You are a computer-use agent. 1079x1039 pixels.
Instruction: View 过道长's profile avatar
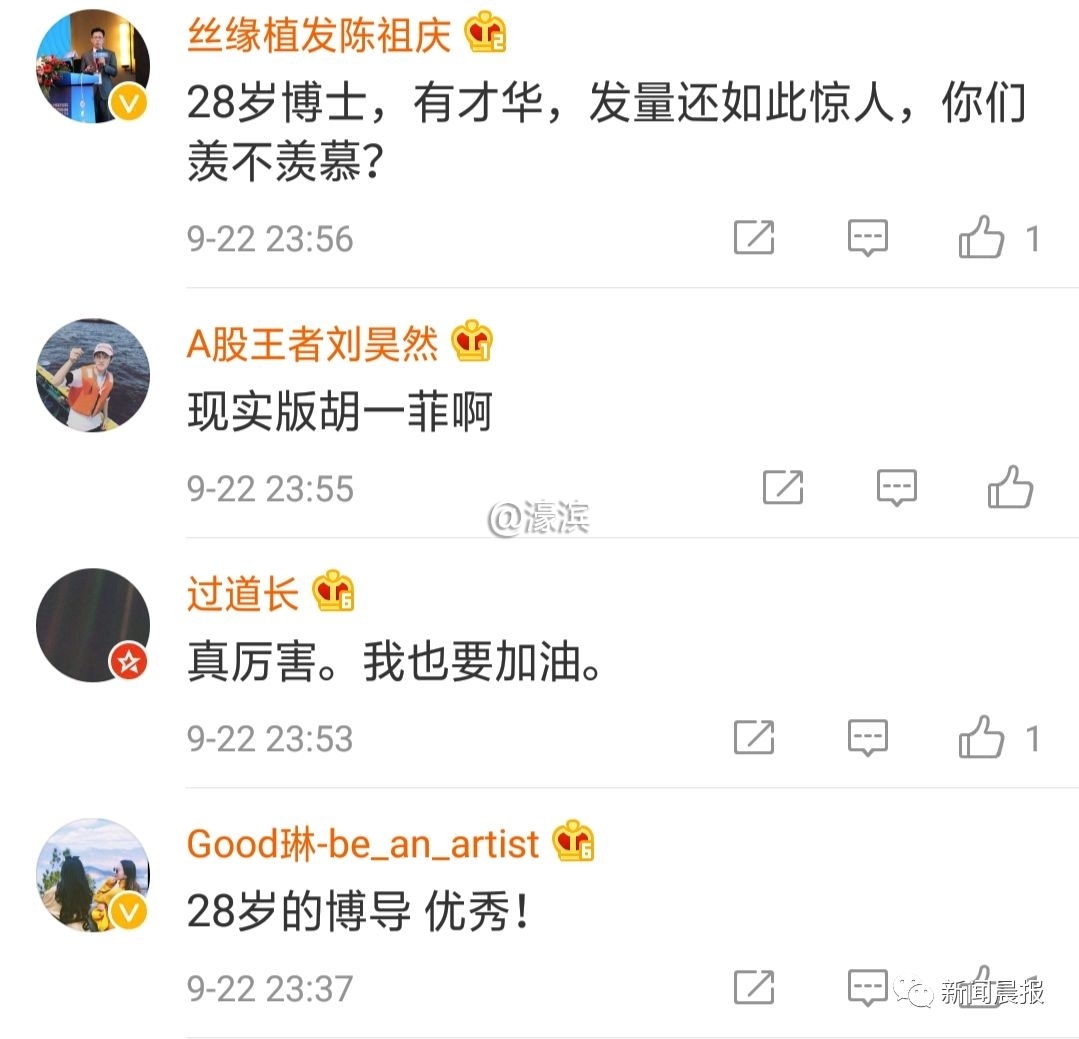click(x=93, y=626)
